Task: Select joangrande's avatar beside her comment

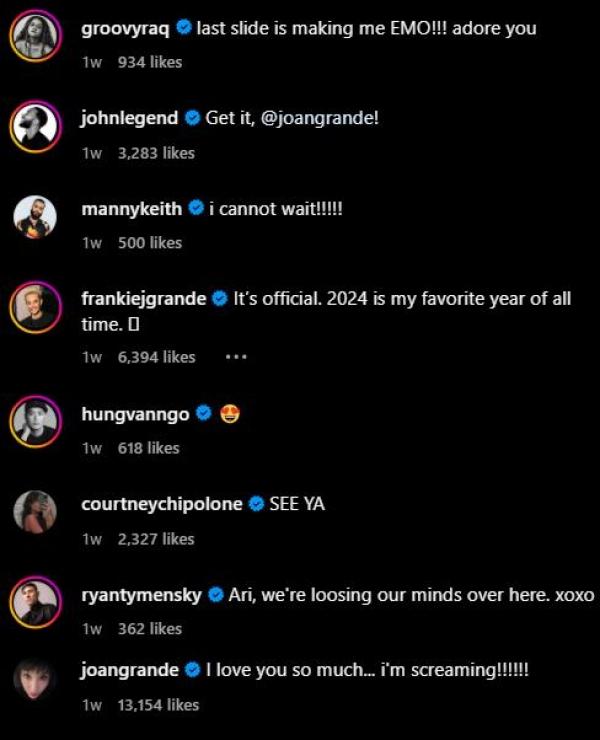Action: point(35,679)
